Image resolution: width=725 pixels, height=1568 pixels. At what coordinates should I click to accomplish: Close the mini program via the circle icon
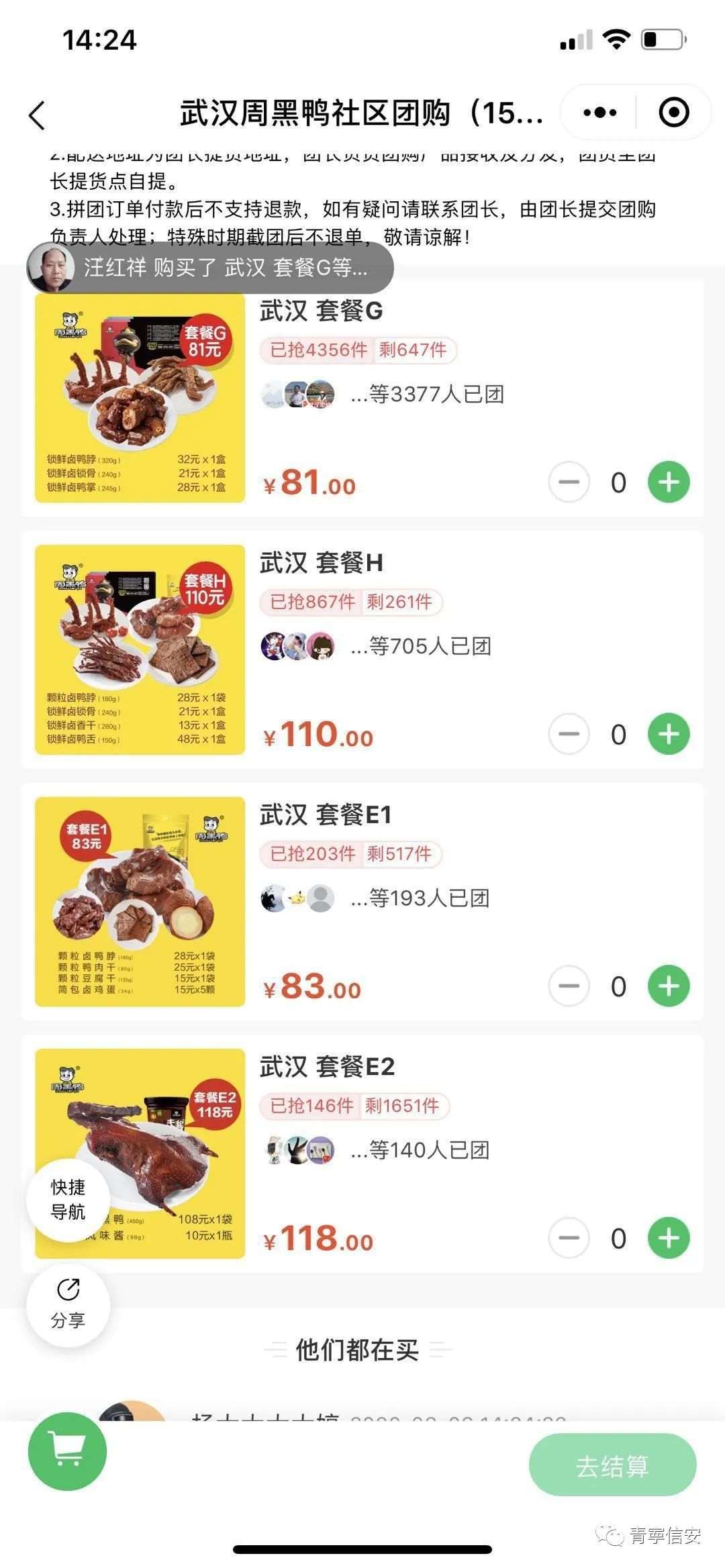pos(673,113)
